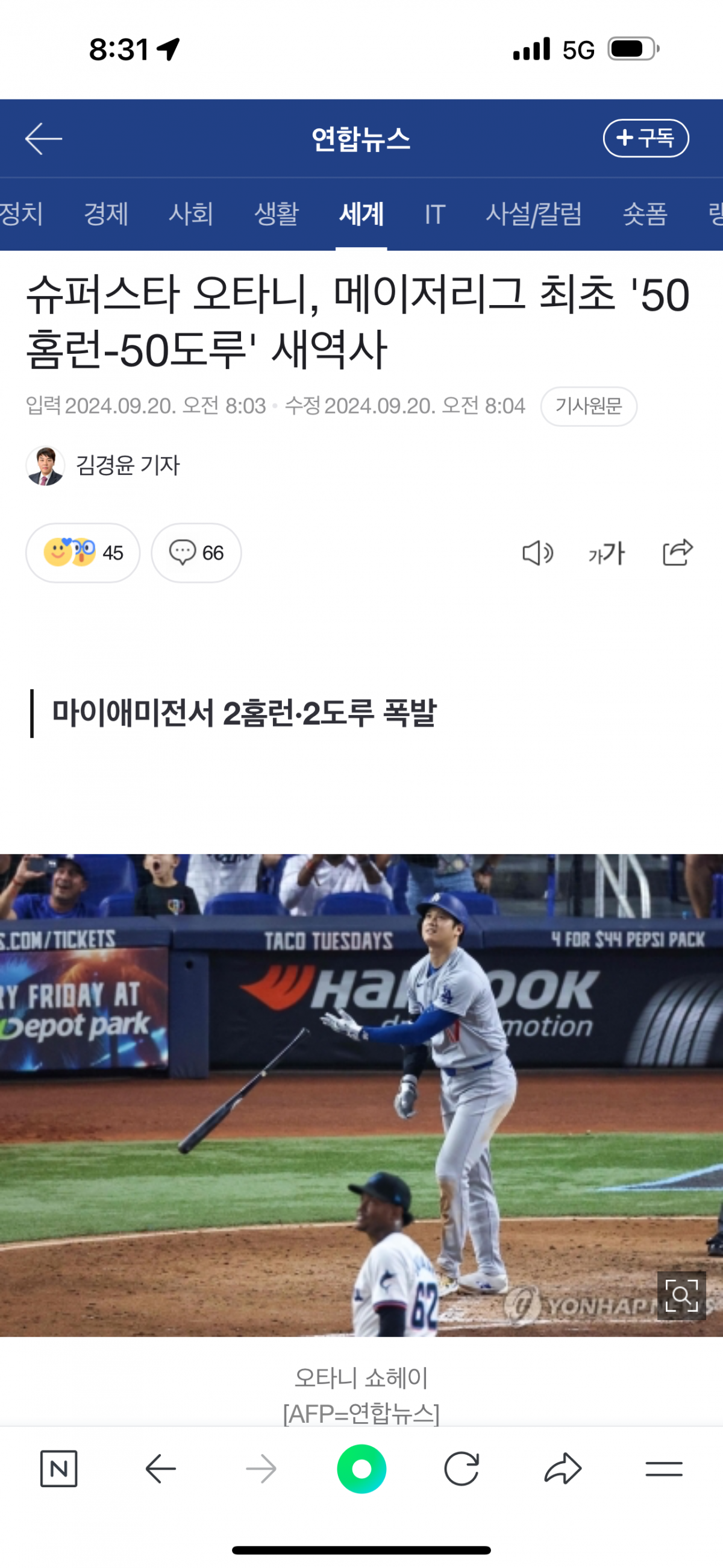Adjust font size with 가가 icon
723x1568 pixels.
coord(606,553)
